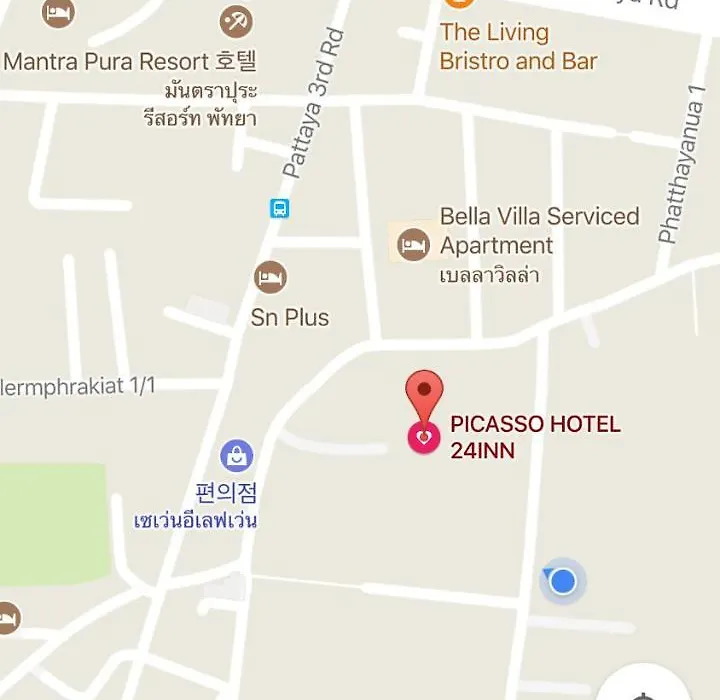This screenshot has width=720, height=700.
Task: Open the convenience store shopping bag marker
Action: click(237, 457)
